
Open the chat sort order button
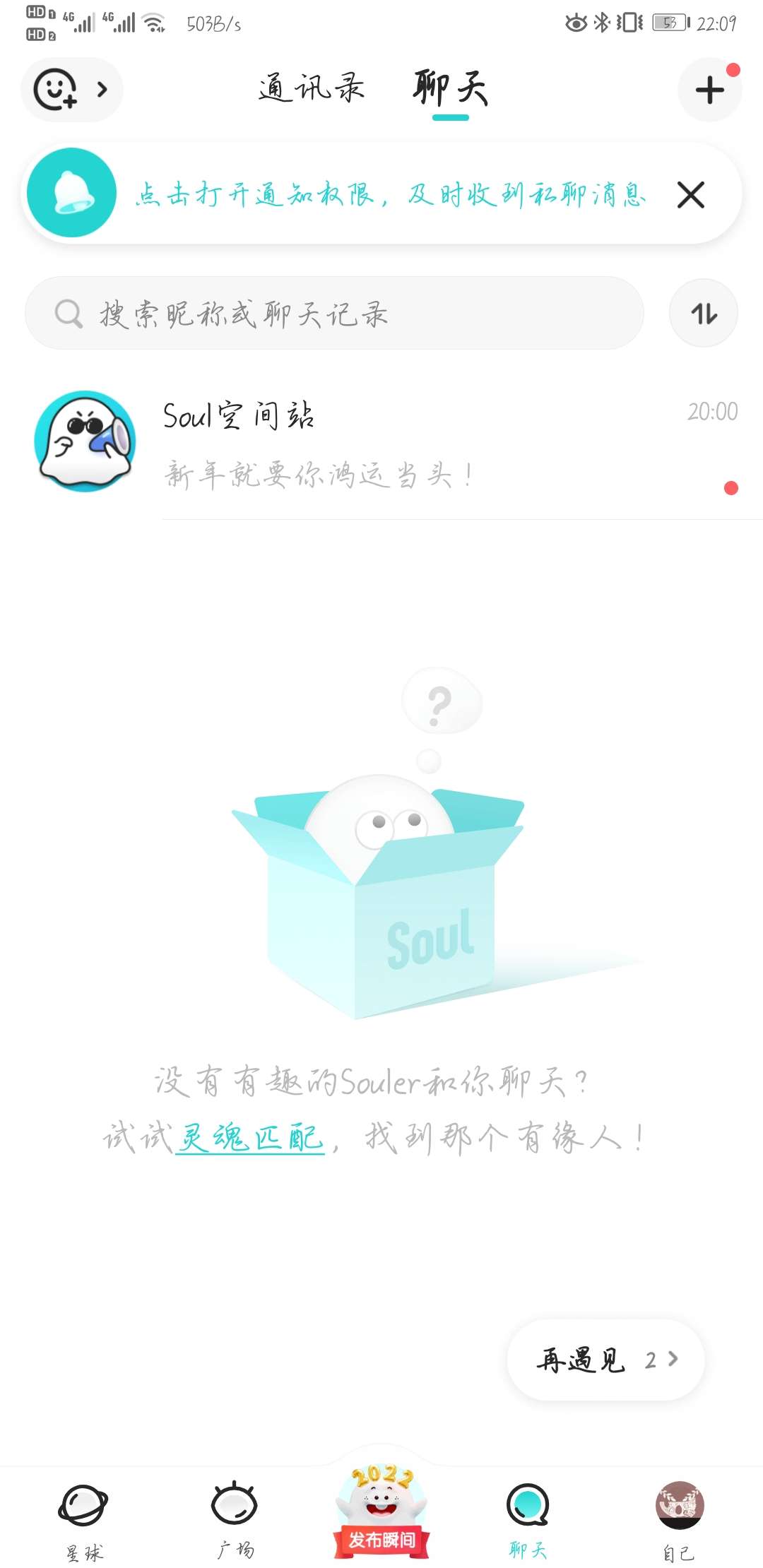pyautogui.click(x=704, y=313)
